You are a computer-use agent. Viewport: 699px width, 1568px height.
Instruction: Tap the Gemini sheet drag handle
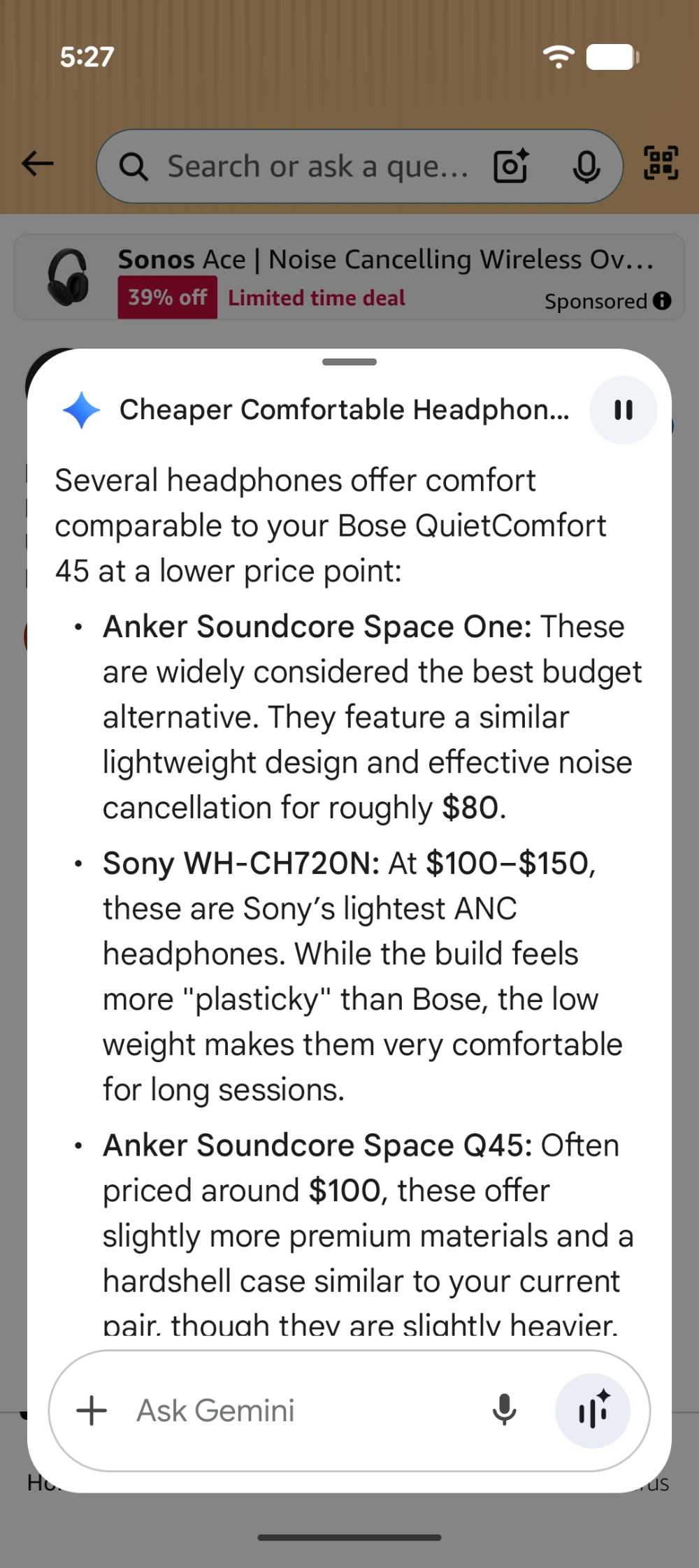[x=349, y=362]
